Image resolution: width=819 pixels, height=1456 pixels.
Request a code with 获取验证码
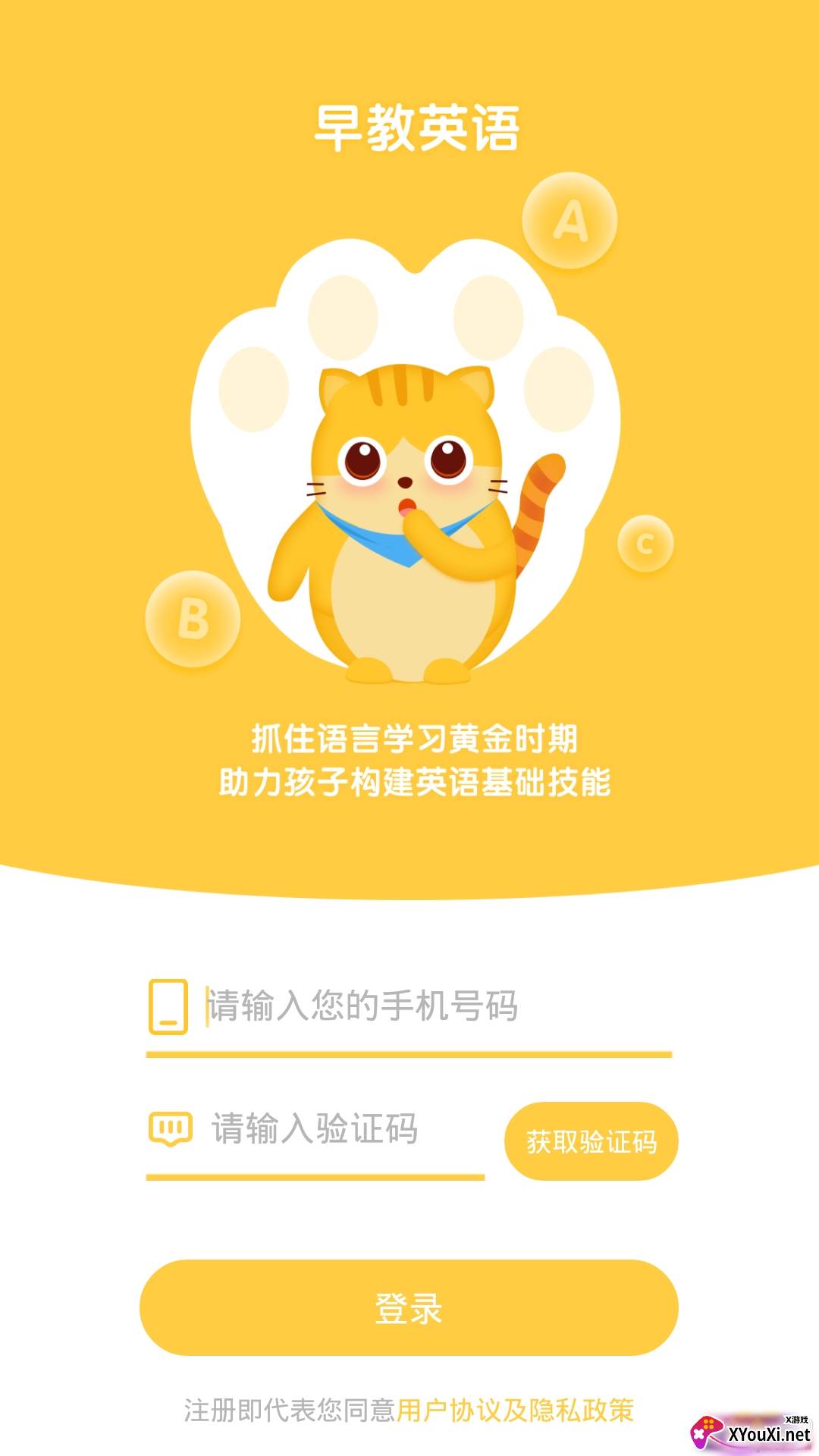coord(591,1141)
